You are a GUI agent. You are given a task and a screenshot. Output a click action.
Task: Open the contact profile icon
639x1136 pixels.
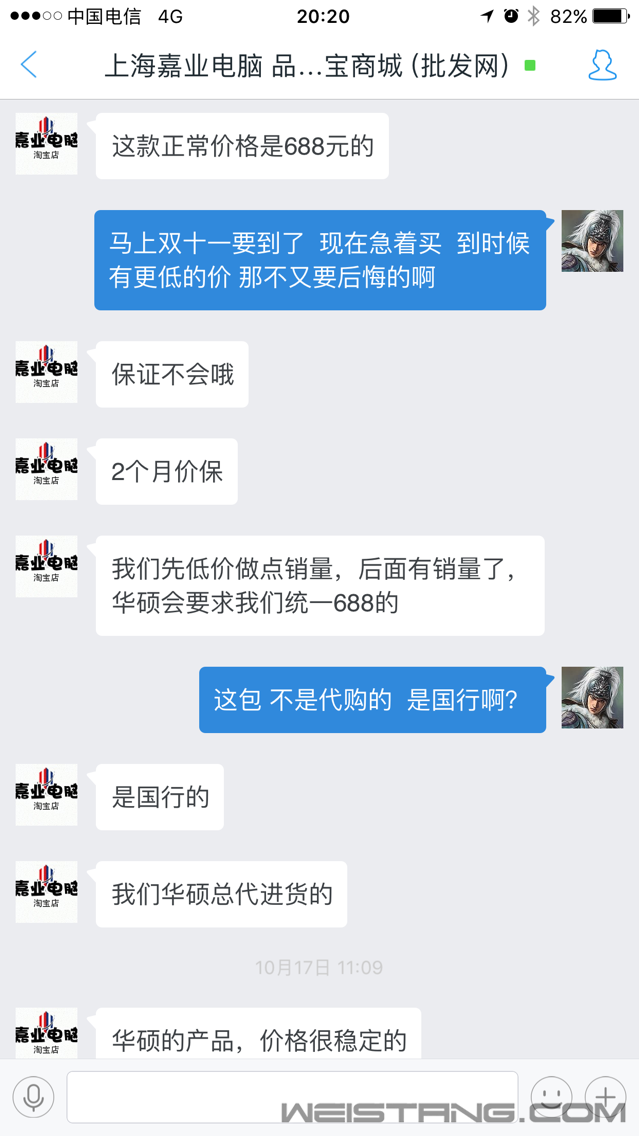pyautogui.click(x=602, y=66)
